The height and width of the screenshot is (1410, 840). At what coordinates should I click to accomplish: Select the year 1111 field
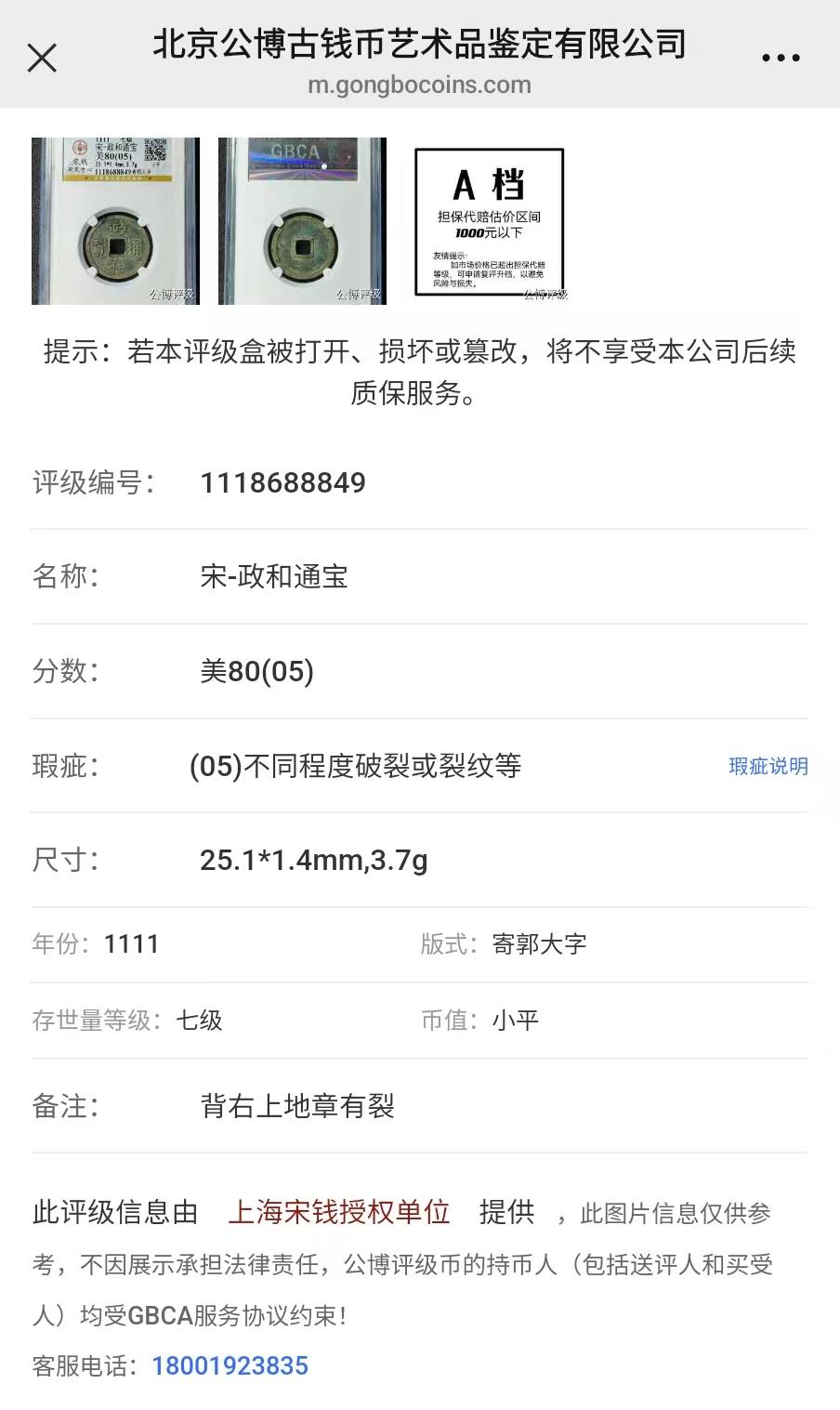coord(134,944)
